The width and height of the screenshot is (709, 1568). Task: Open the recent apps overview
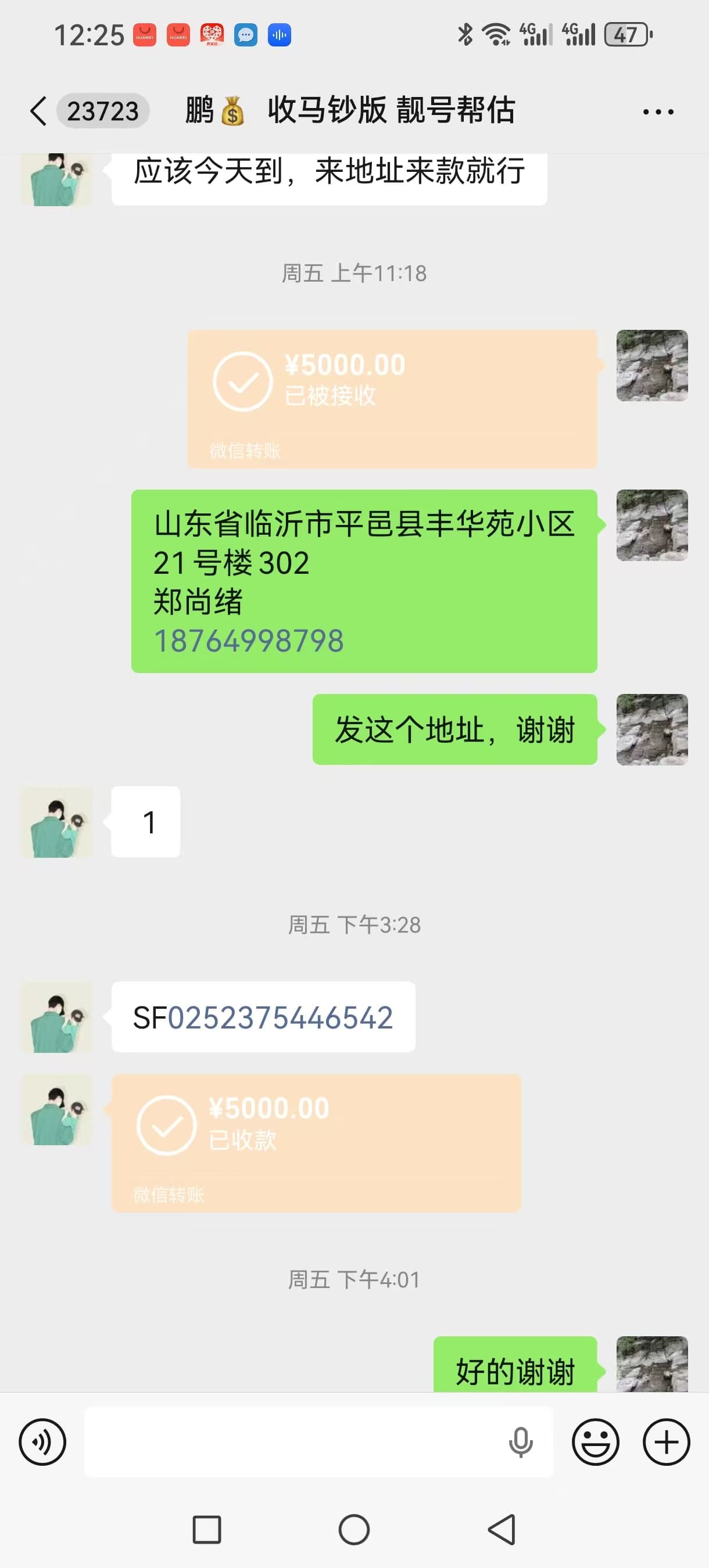click(x=206, y=1530)
